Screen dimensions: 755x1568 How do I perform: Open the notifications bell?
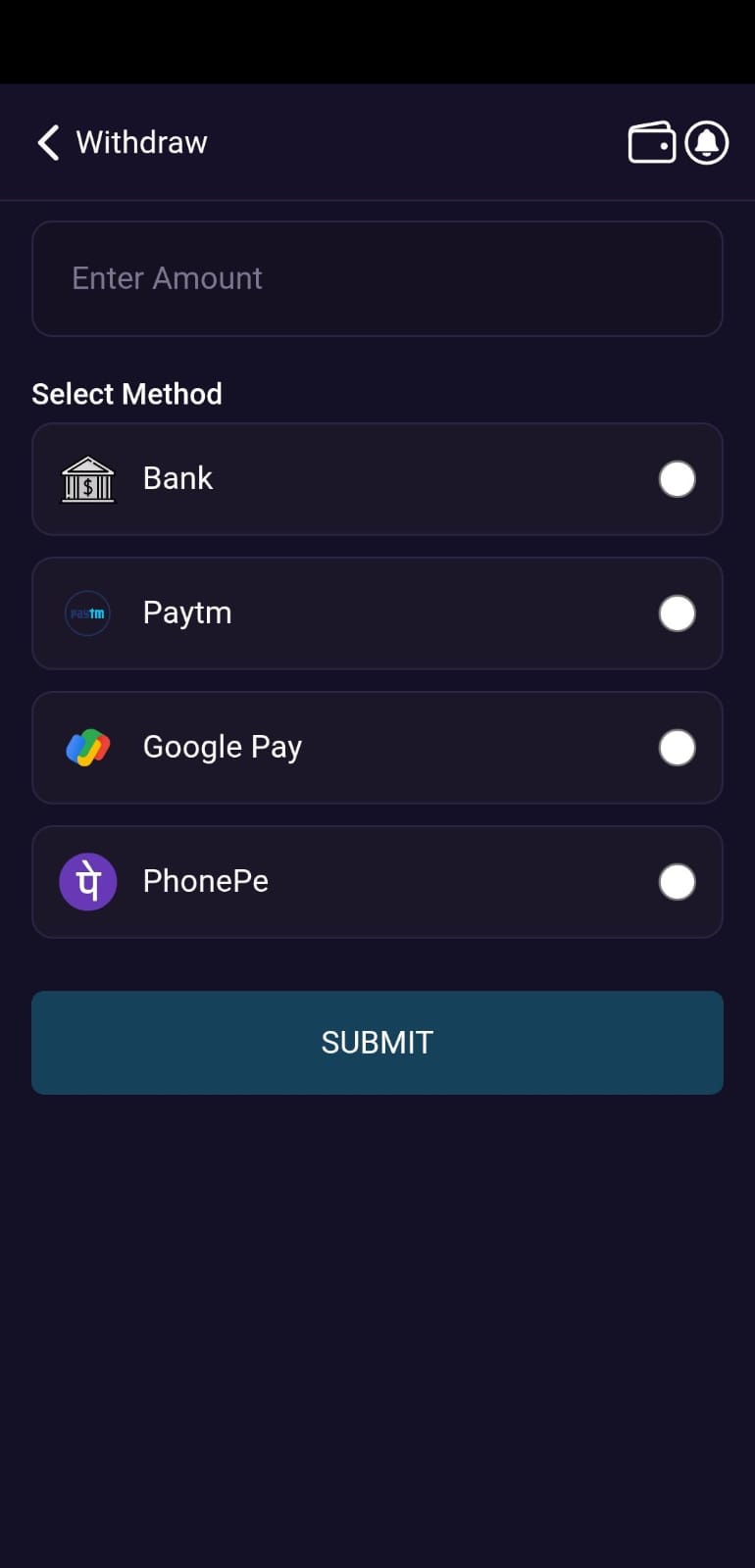click(706, 143)
